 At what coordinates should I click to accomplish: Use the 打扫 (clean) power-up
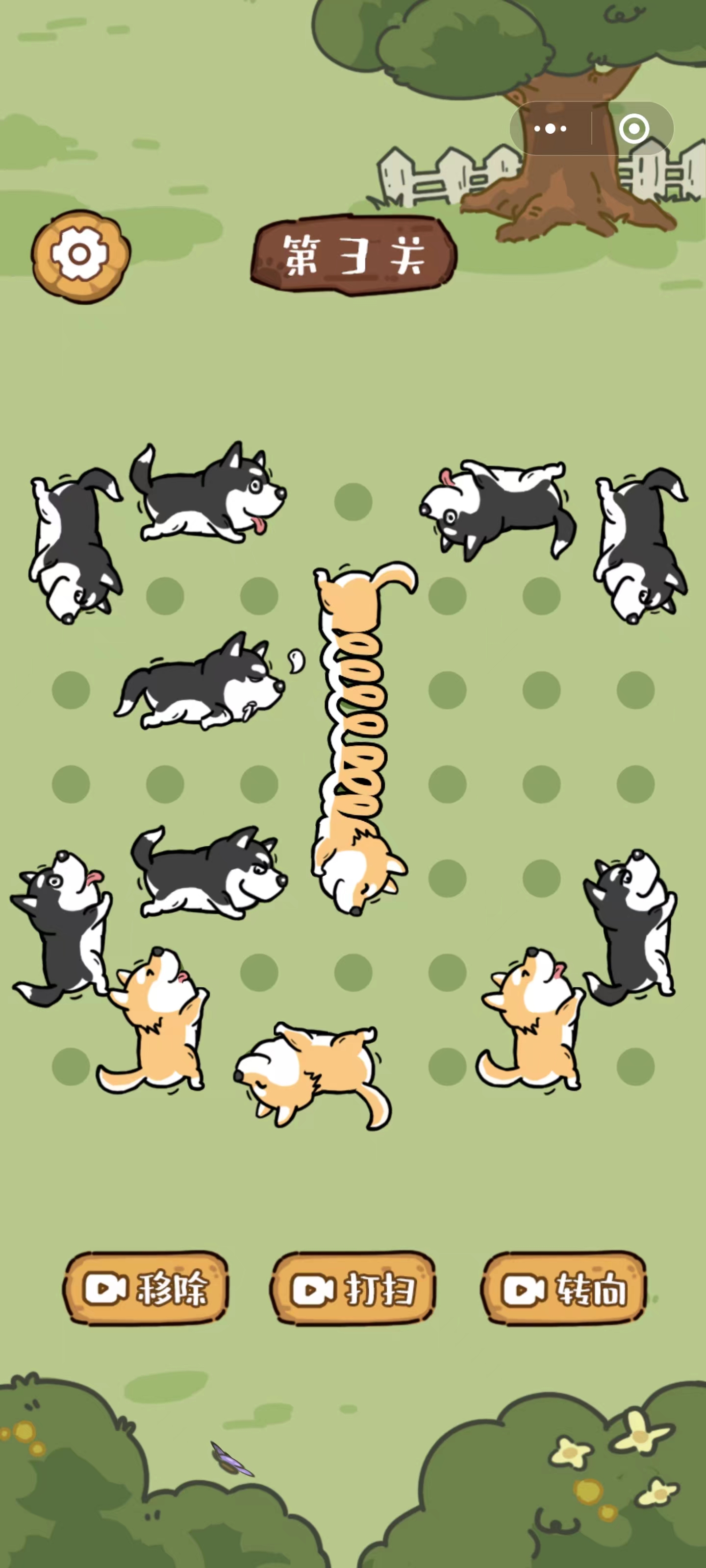[353, 1287]
